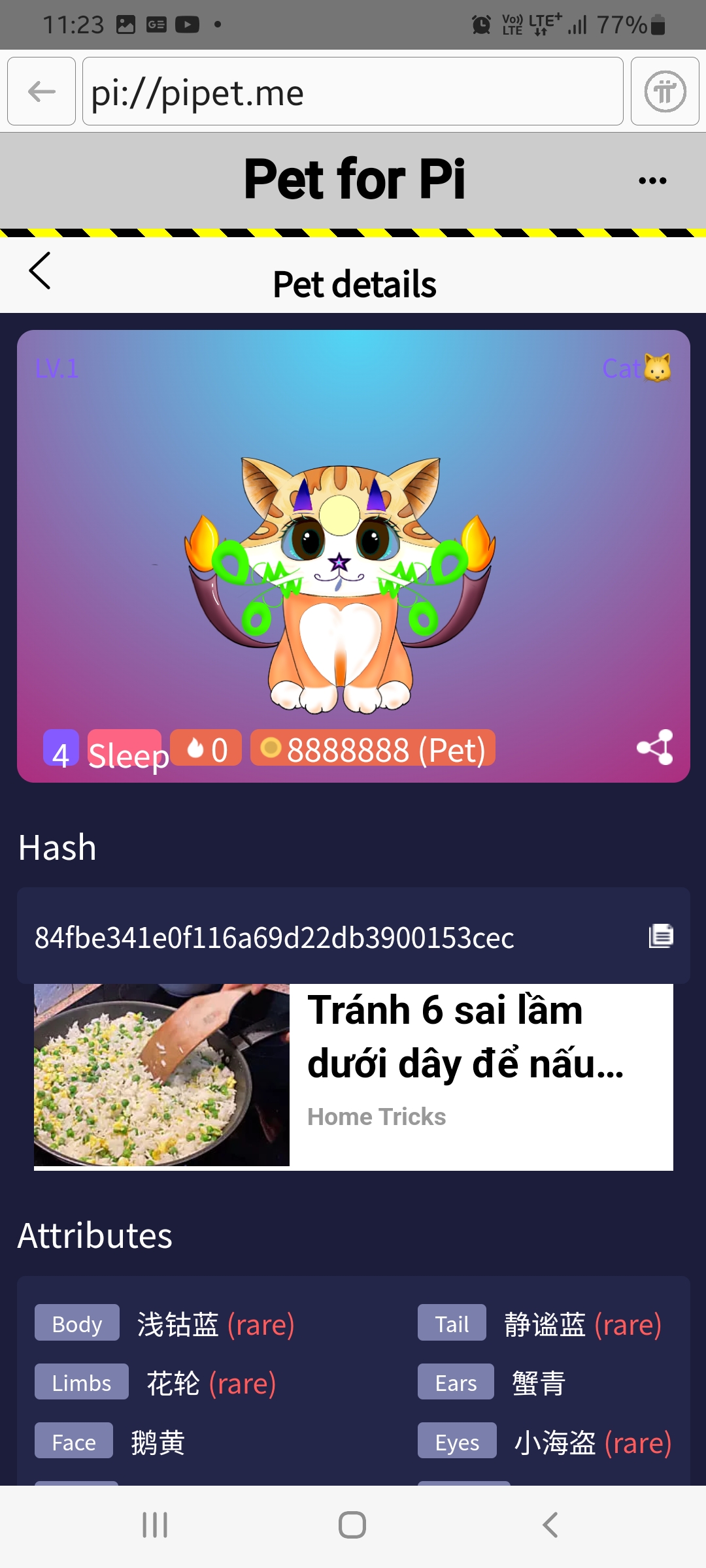Copy the pet hash
Viewport: 706px width, 1568px height.
(660, 936)
